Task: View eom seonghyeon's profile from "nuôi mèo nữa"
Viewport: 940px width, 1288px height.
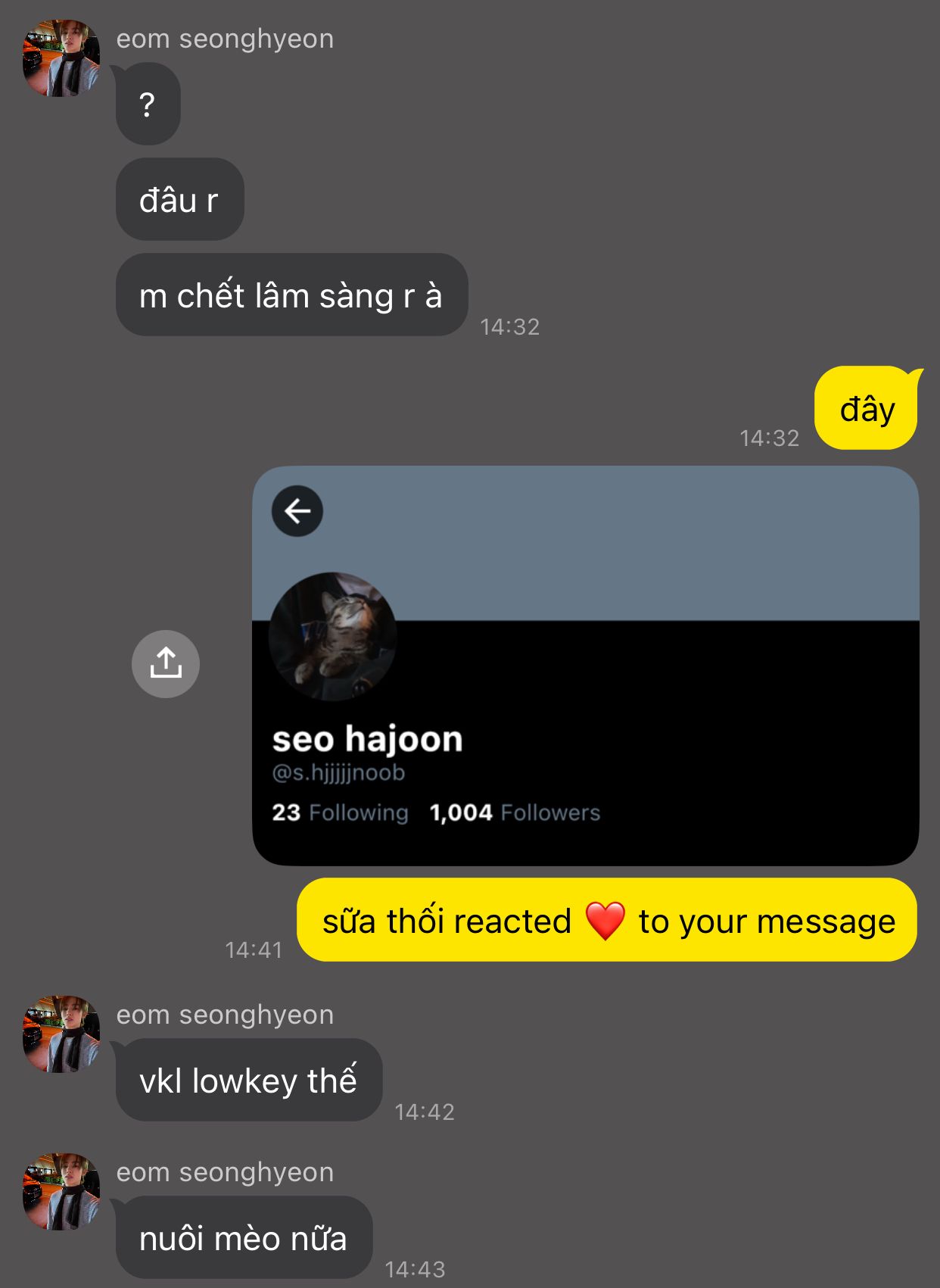Action: (61, 1191)
